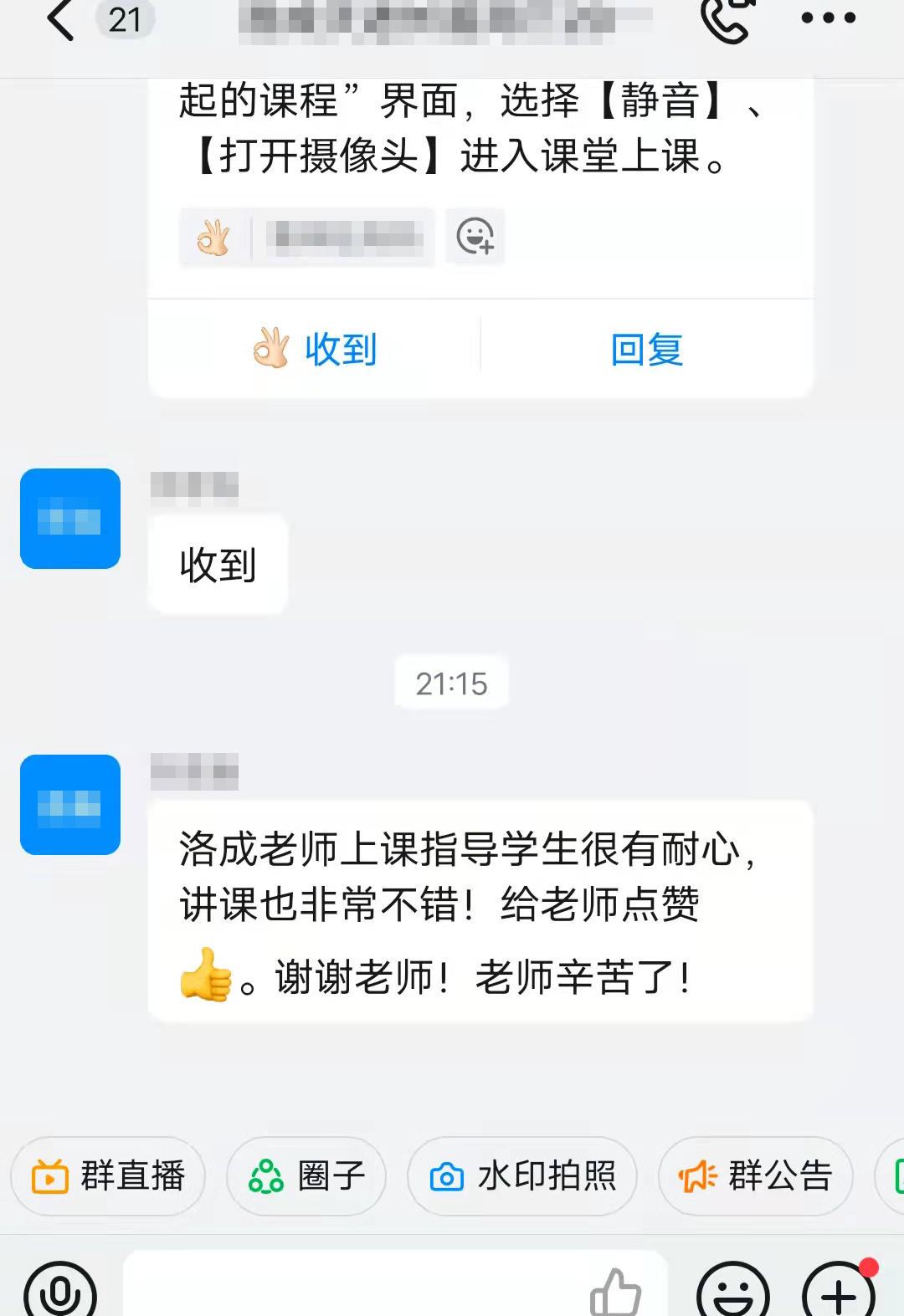Go back to the chat list
Image resolution: width=904 pixels, height=1316 pixels.
tap(60, 20)
